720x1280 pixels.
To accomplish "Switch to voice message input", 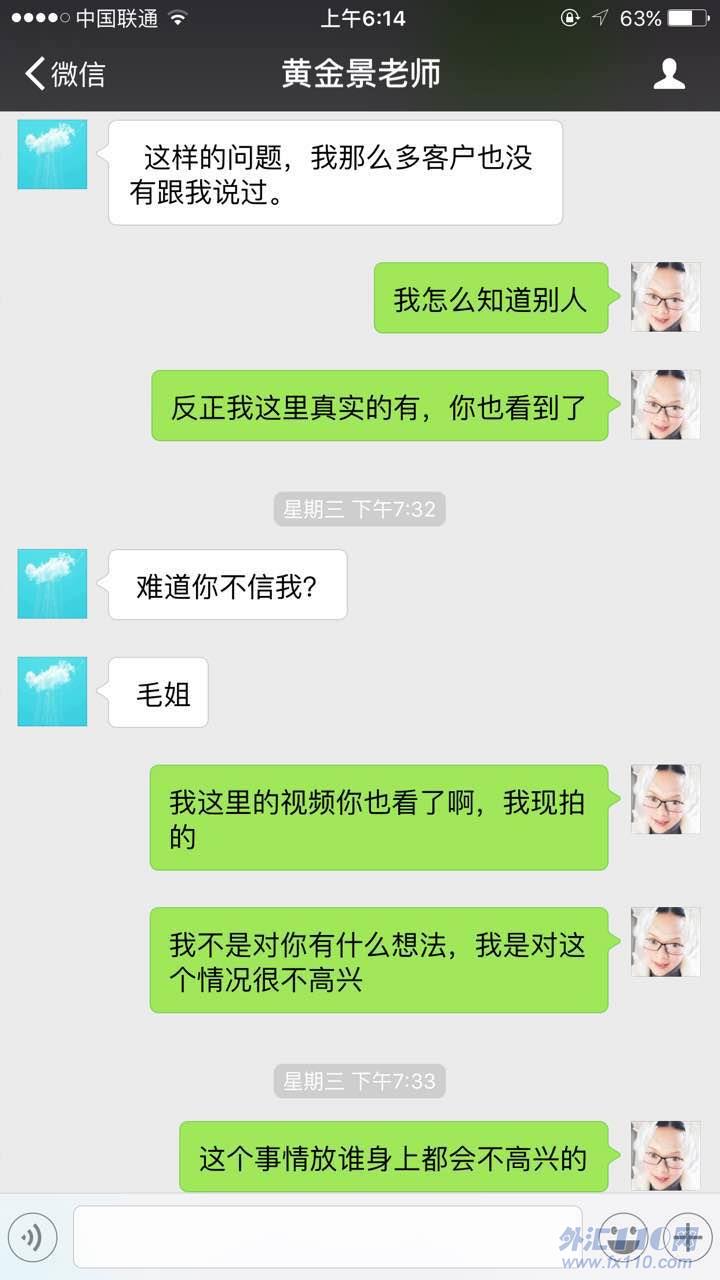I will point(33,1237).
